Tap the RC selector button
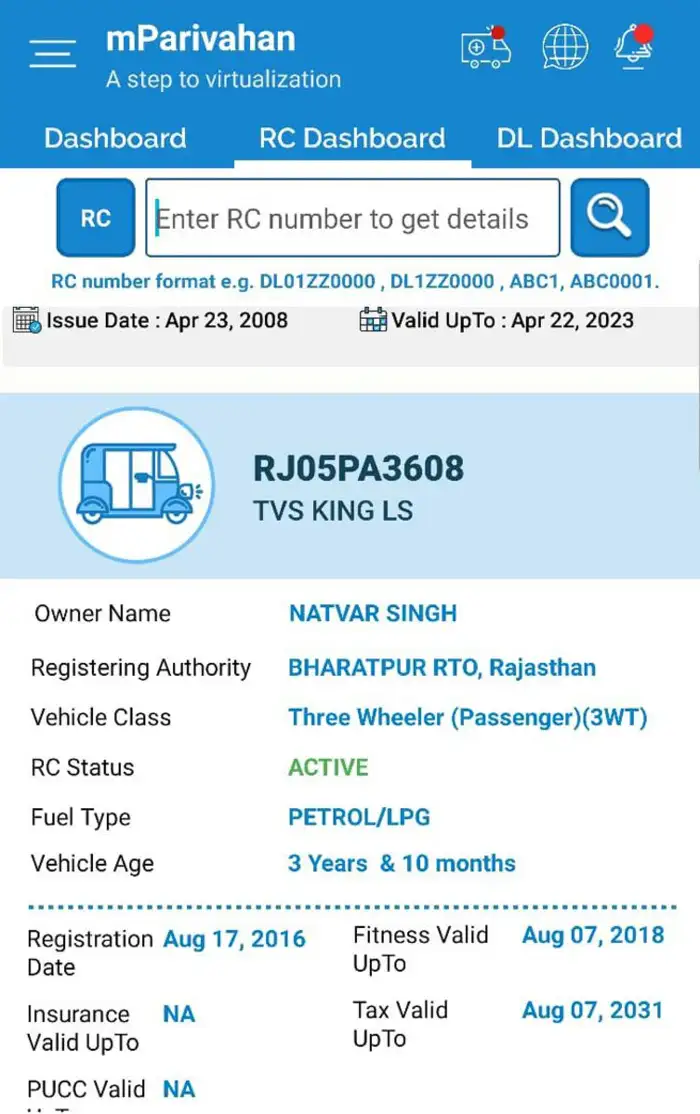The image size is (700, 1114). tap(95, 218)
